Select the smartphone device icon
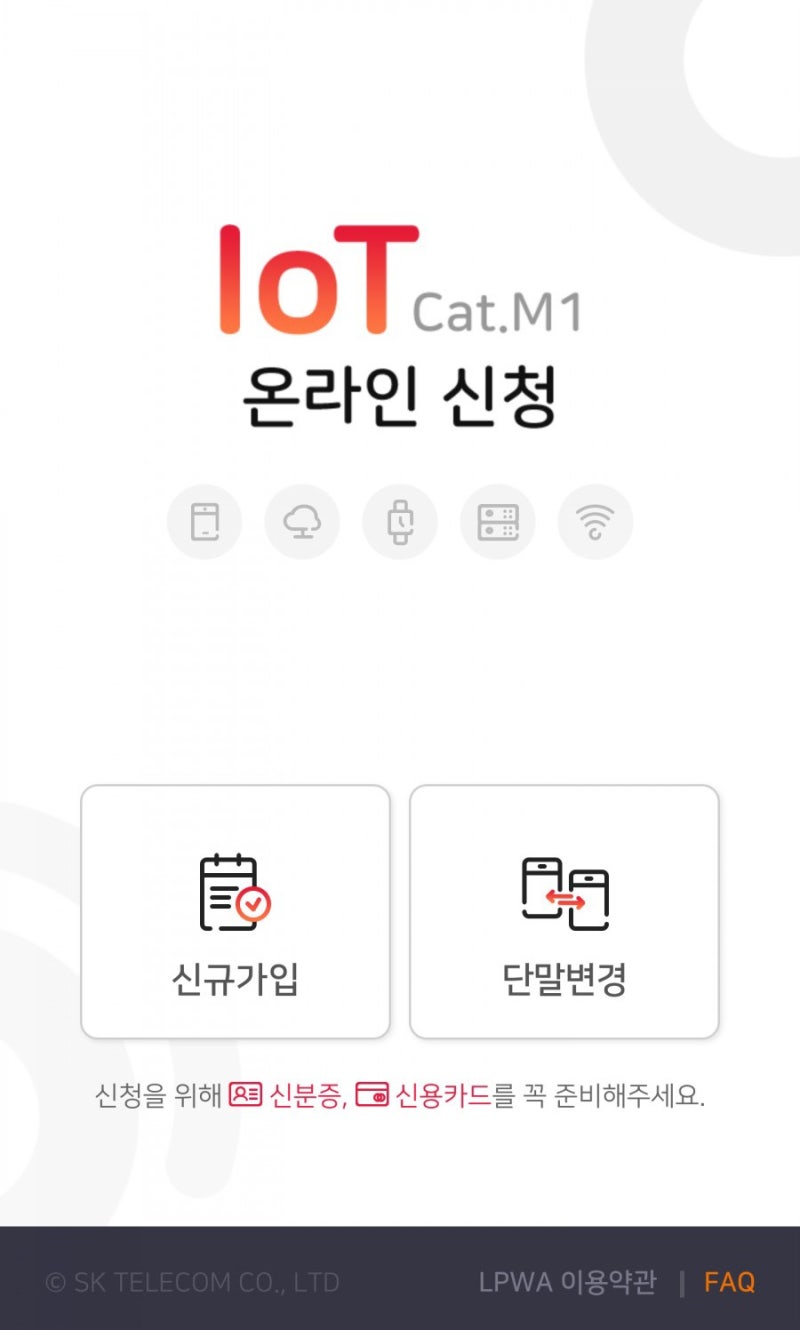Viewport: 800px width, 1330px height. point(203,521)
